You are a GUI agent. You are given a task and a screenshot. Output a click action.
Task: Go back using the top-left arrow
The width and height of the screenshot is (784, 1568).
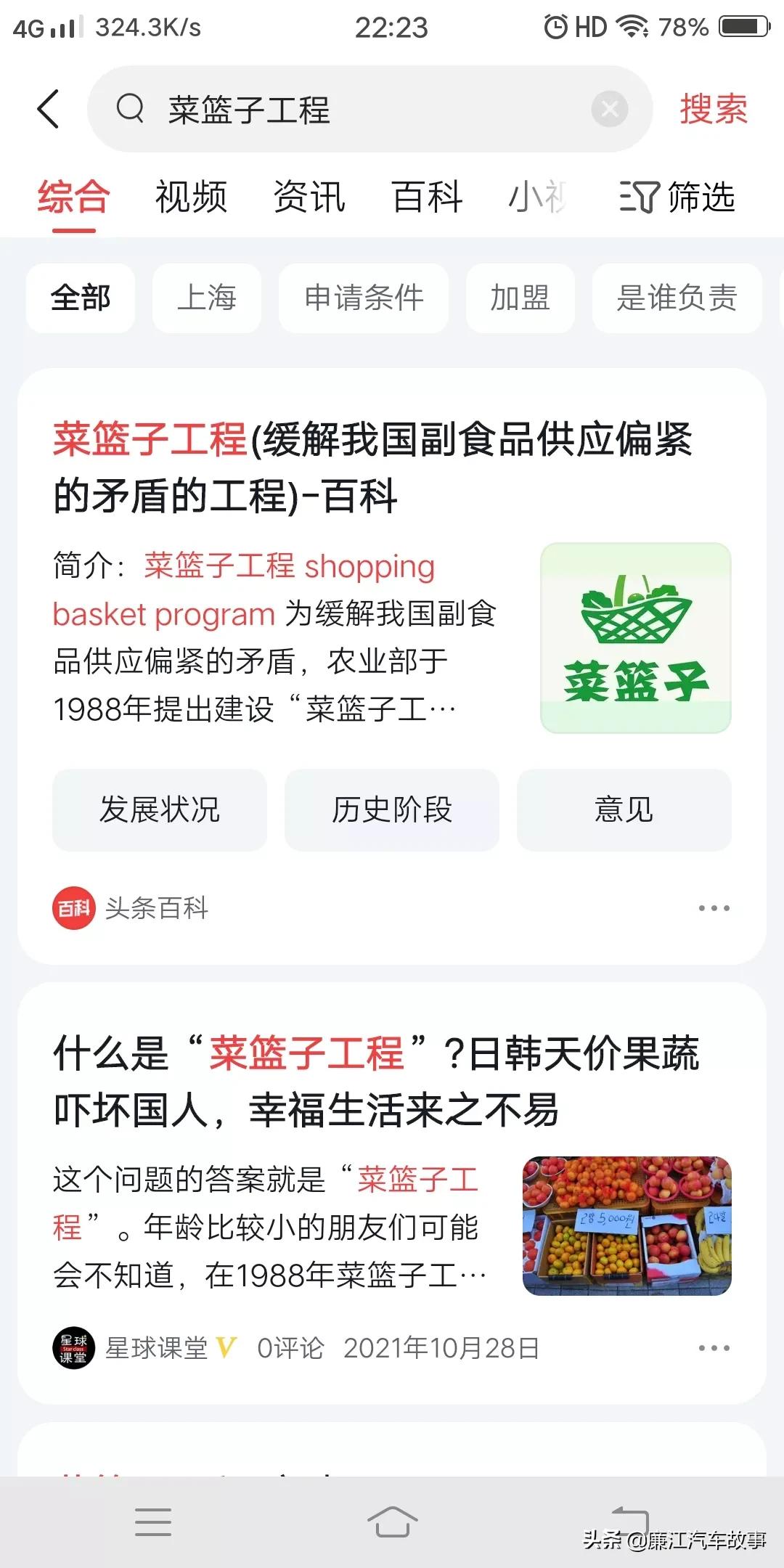pyautogui.click(x=48, y=109)
